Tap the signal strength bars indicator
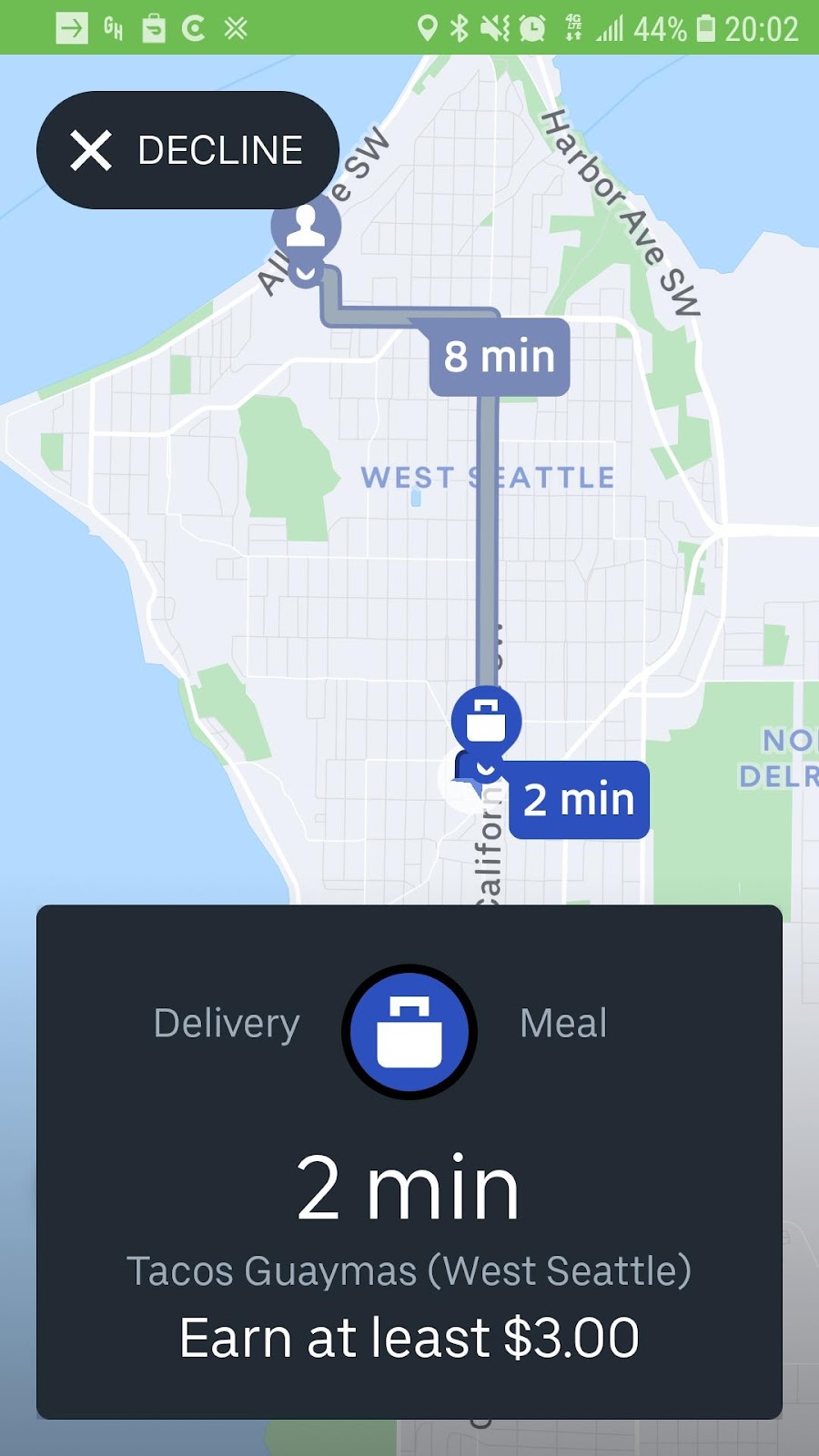 tap(612, 27)
